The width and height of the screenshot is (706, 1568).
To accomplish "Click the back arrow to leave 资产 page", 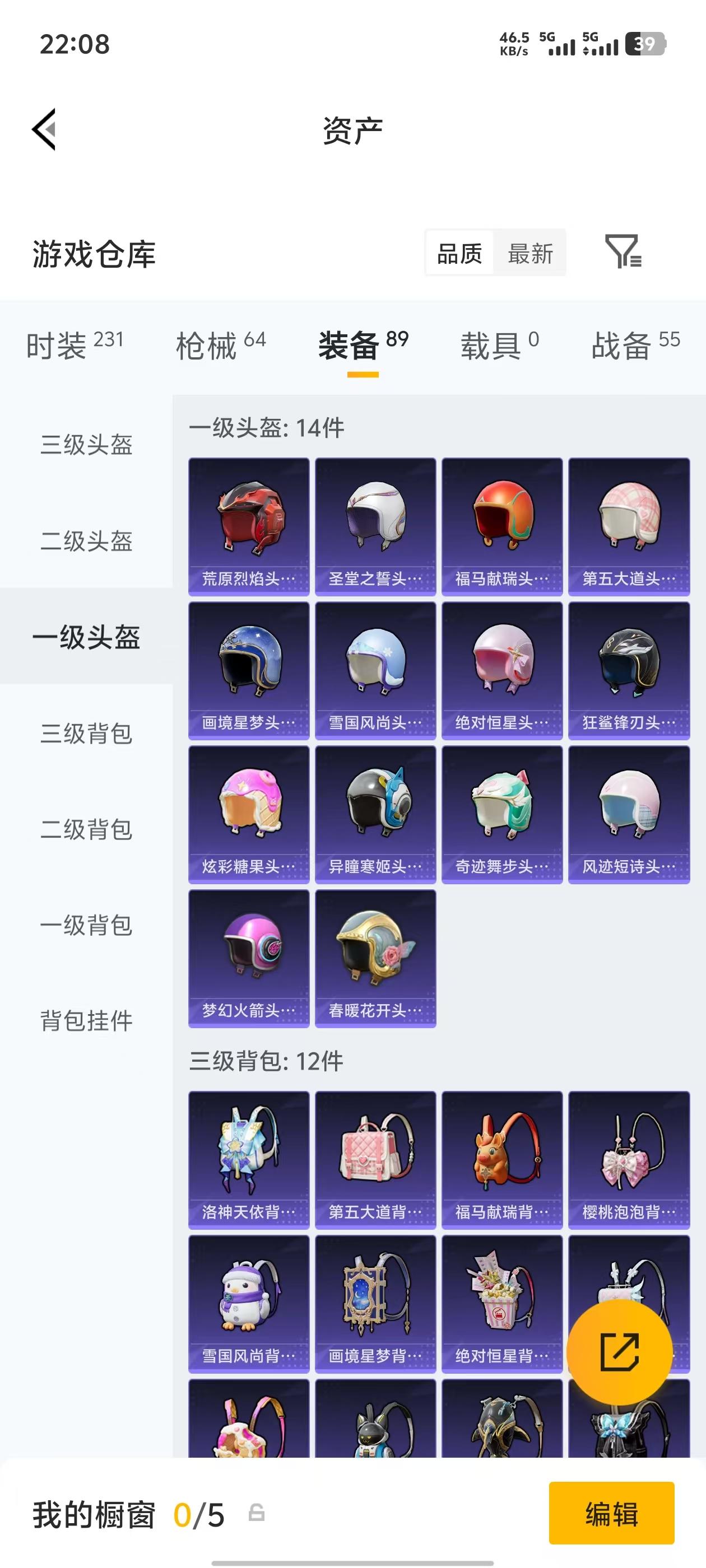I will 44,129.
